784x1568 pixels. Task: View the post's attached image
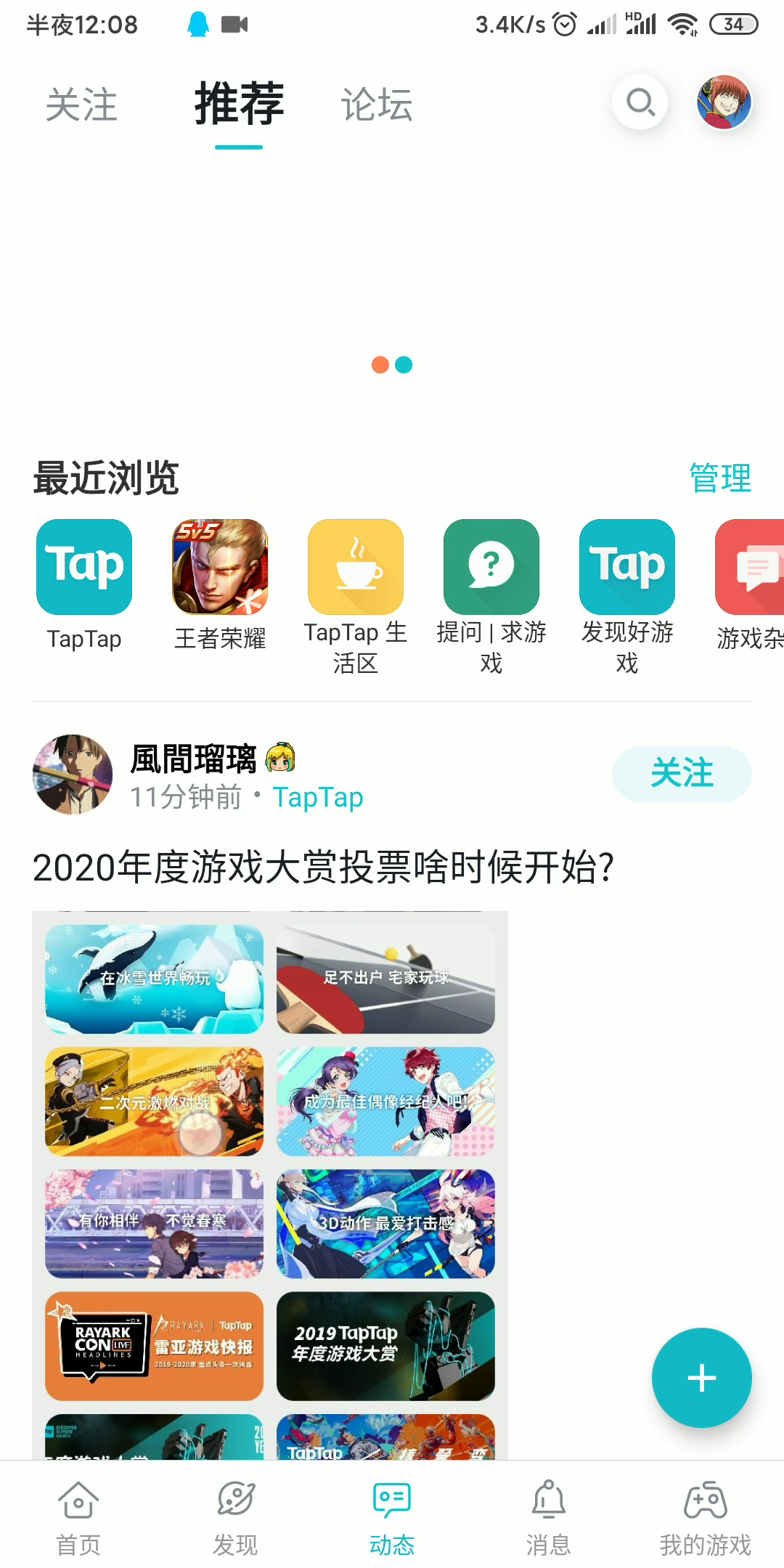[270, 1185]
